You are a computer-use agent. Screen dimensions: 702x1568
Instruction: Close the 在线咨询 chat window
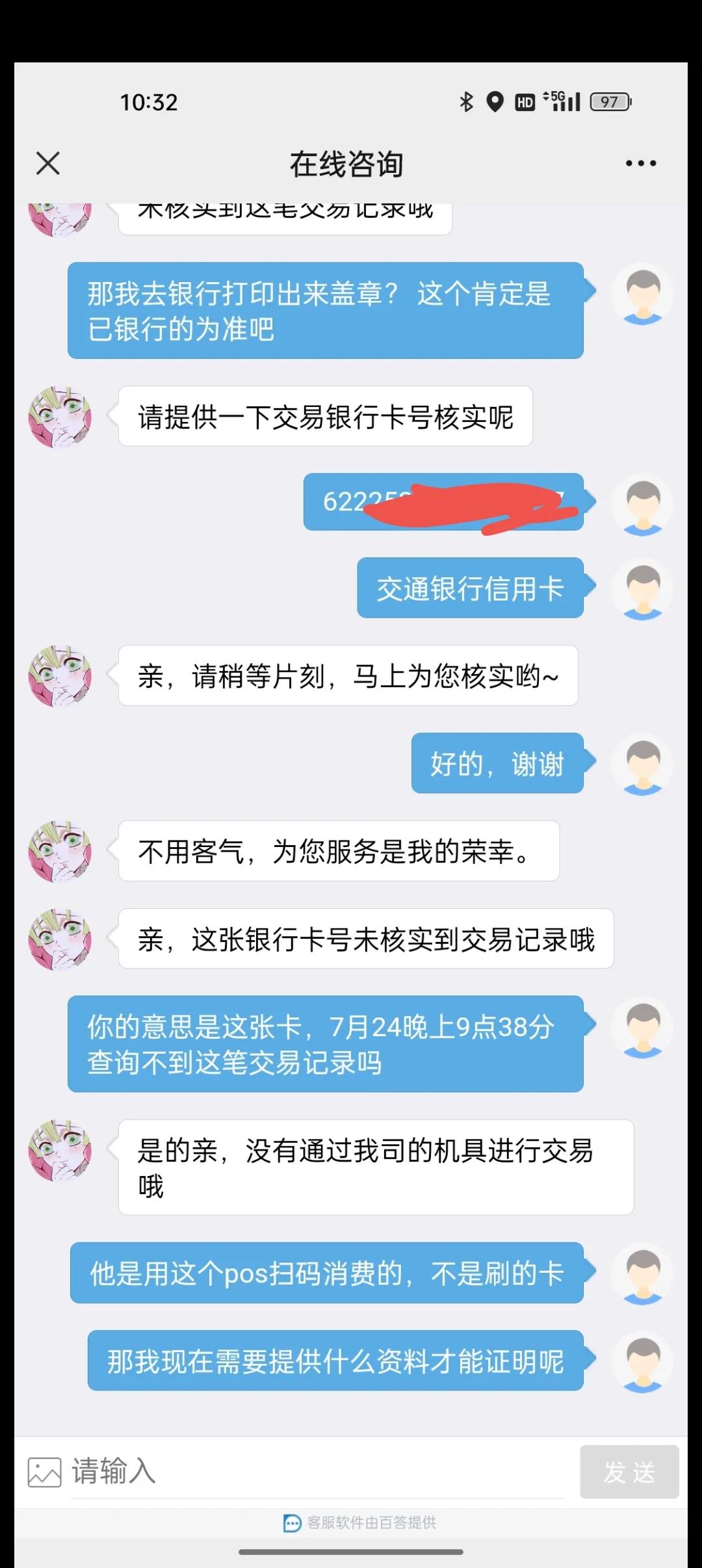(46, 163)
